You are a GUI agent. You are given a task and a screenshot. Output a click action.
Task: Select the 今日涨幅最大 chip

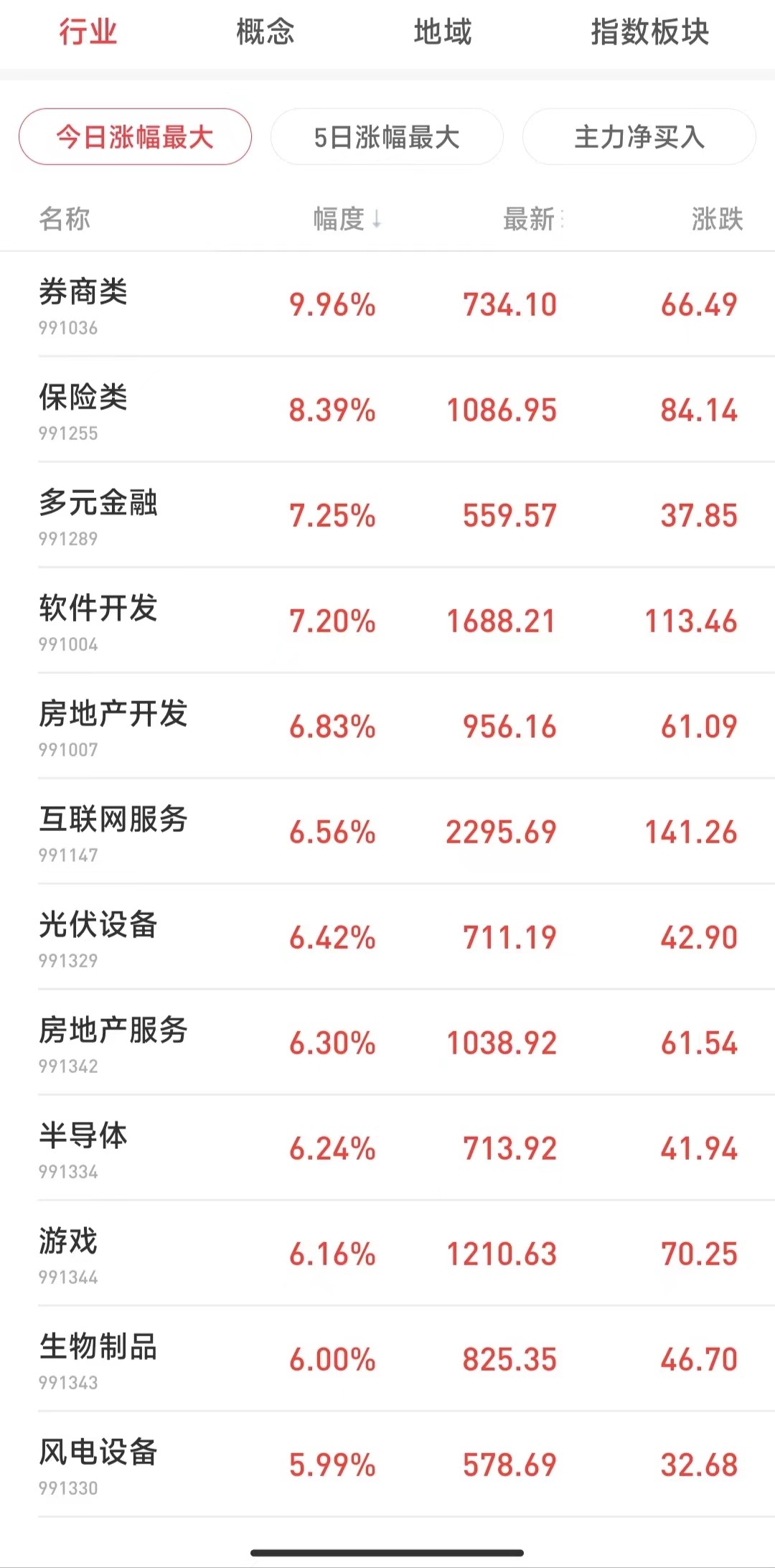pos(135,136)
